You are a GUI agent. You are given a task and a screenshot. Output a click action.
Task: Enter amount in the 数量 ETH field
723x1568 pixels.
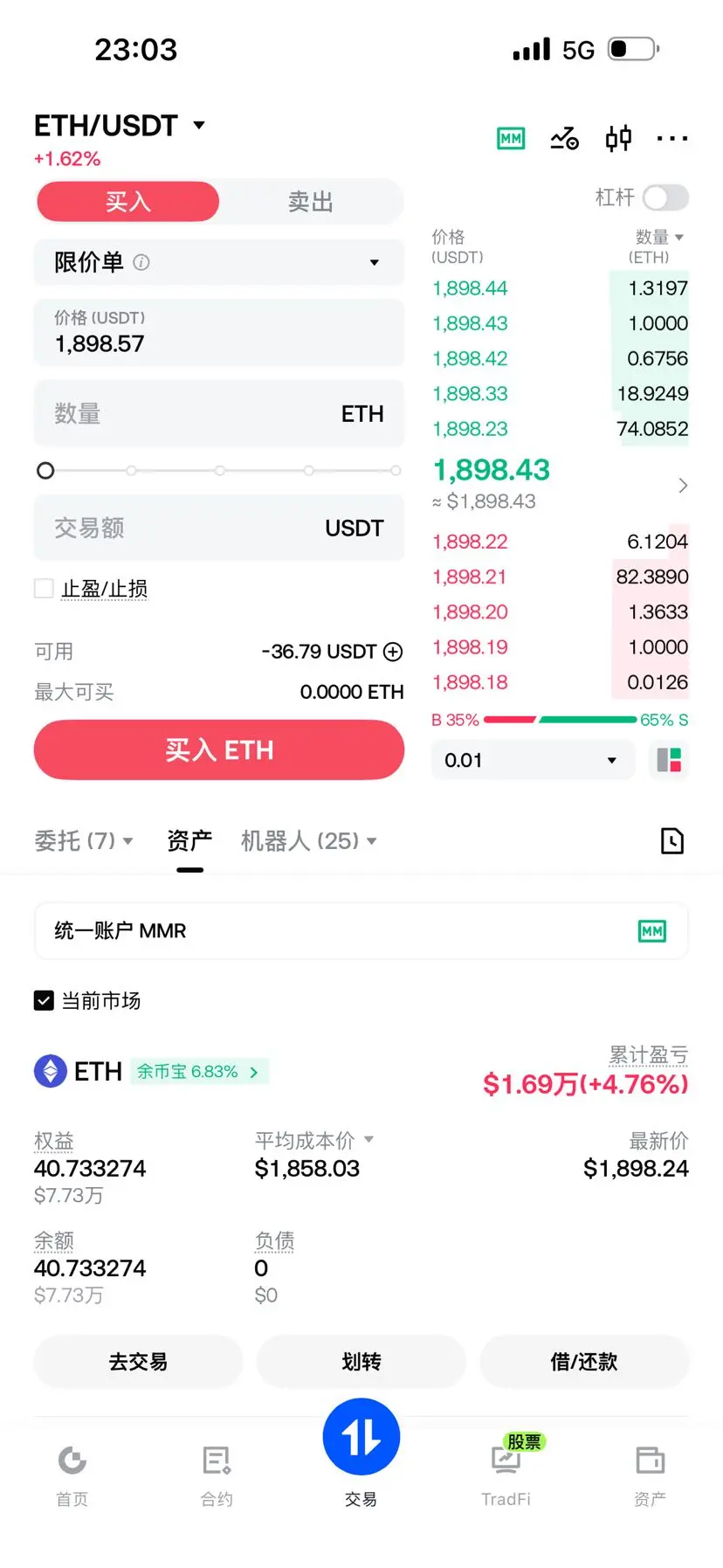[x=219, y=413]
